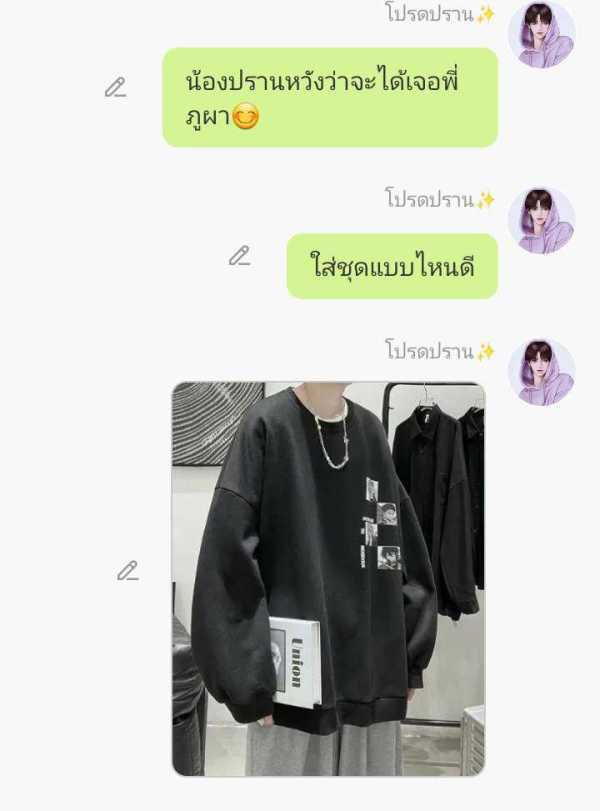600x811 pixels.
Task: Edit the message "น้องปรานหวังว่าจะได้เจอพี่ภูผา"
Action: click(116, 88)
